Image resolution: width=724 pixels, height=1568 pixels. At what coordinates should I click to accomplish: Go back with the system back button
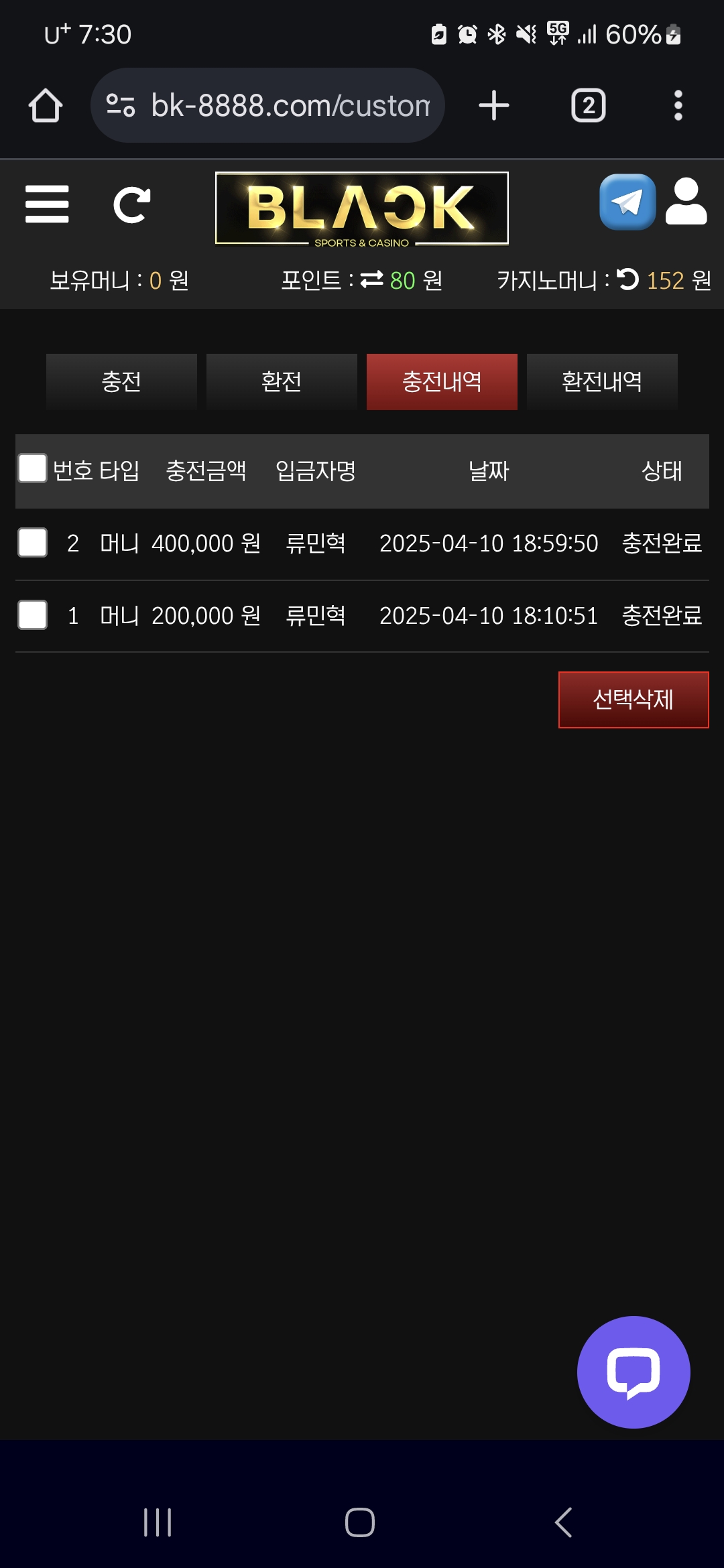(x=563, y=1522)
